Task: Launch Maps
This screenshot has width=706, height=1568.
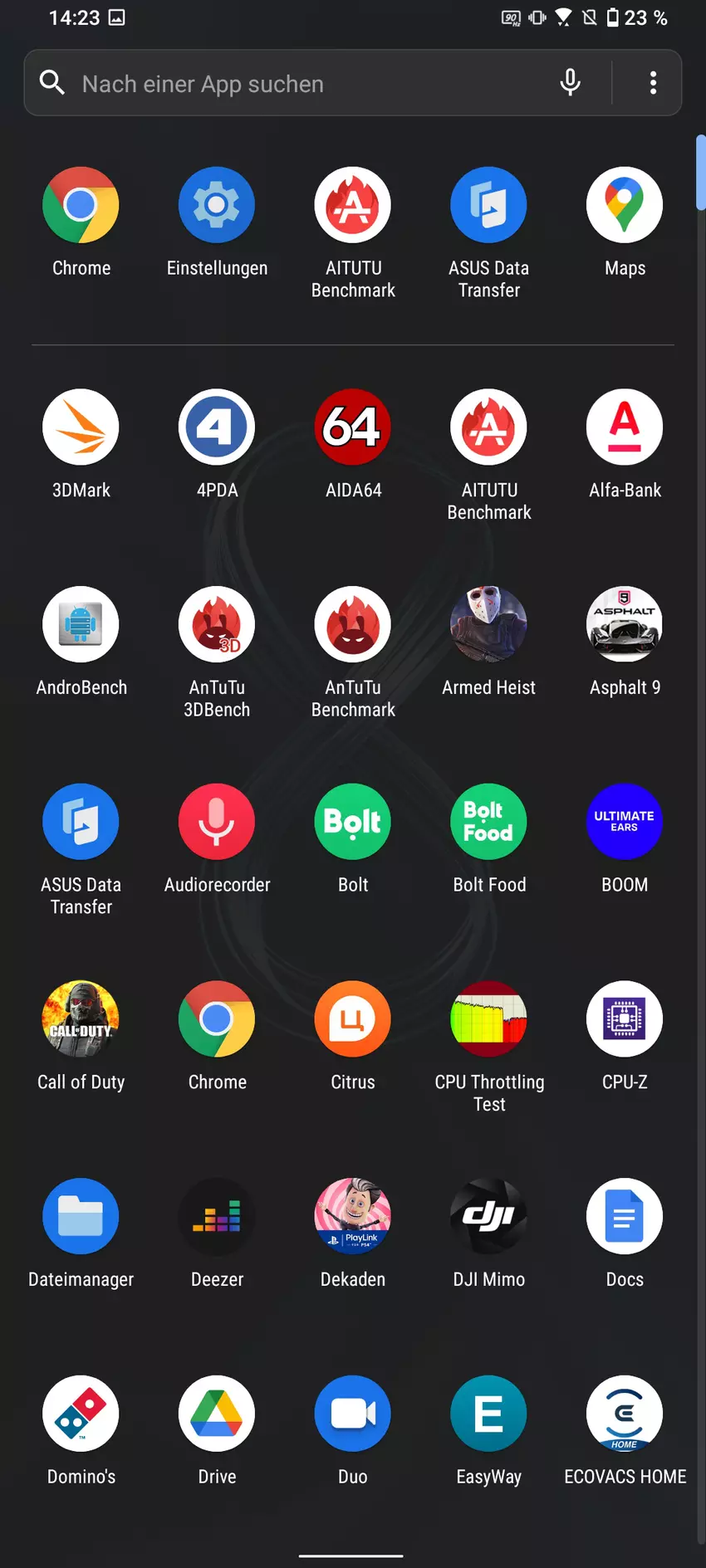Action: pos(625,205)
